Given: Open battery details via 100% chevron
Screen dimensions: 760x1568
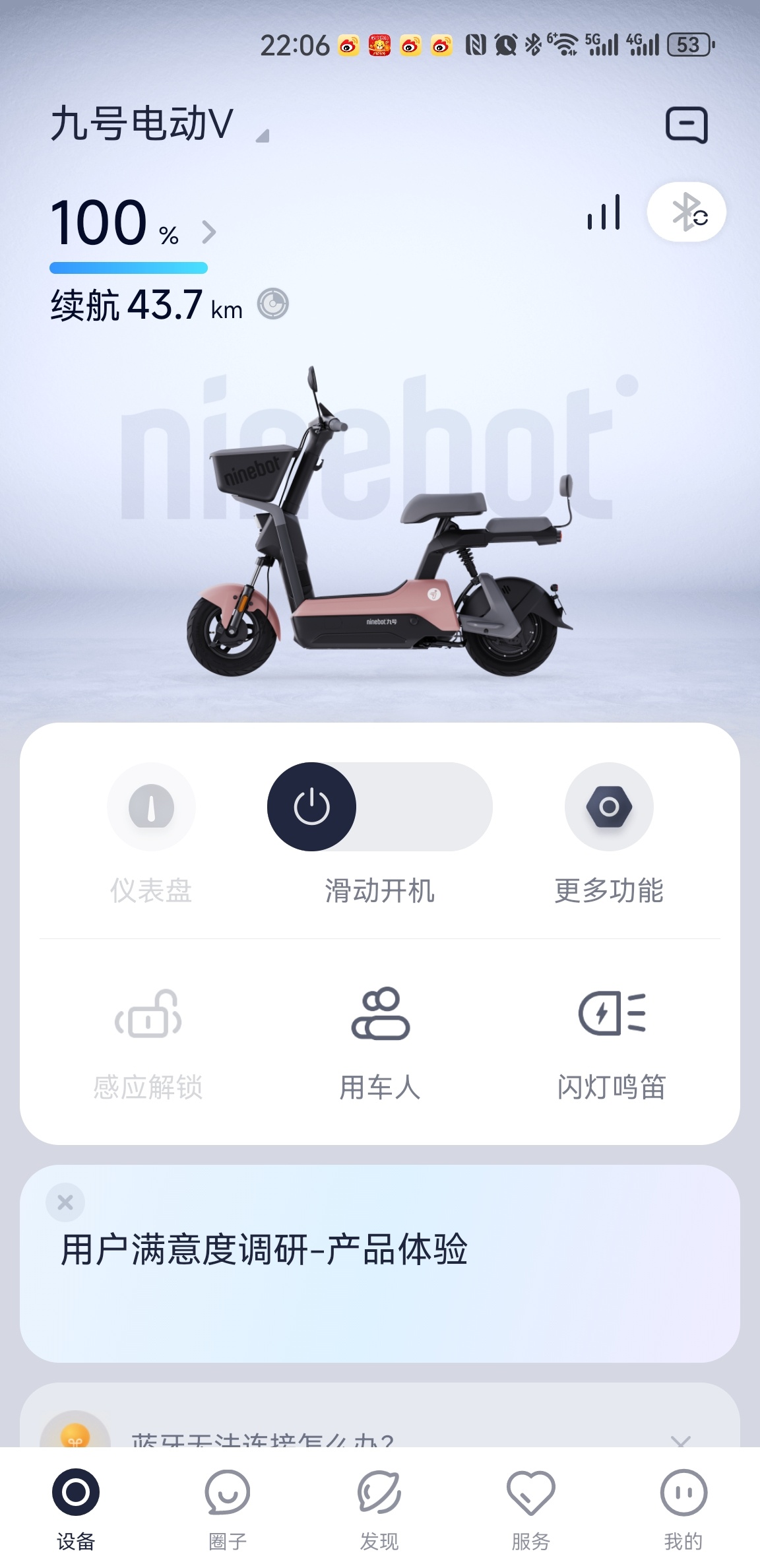Looking at the screenshot, I should point(208,232).
